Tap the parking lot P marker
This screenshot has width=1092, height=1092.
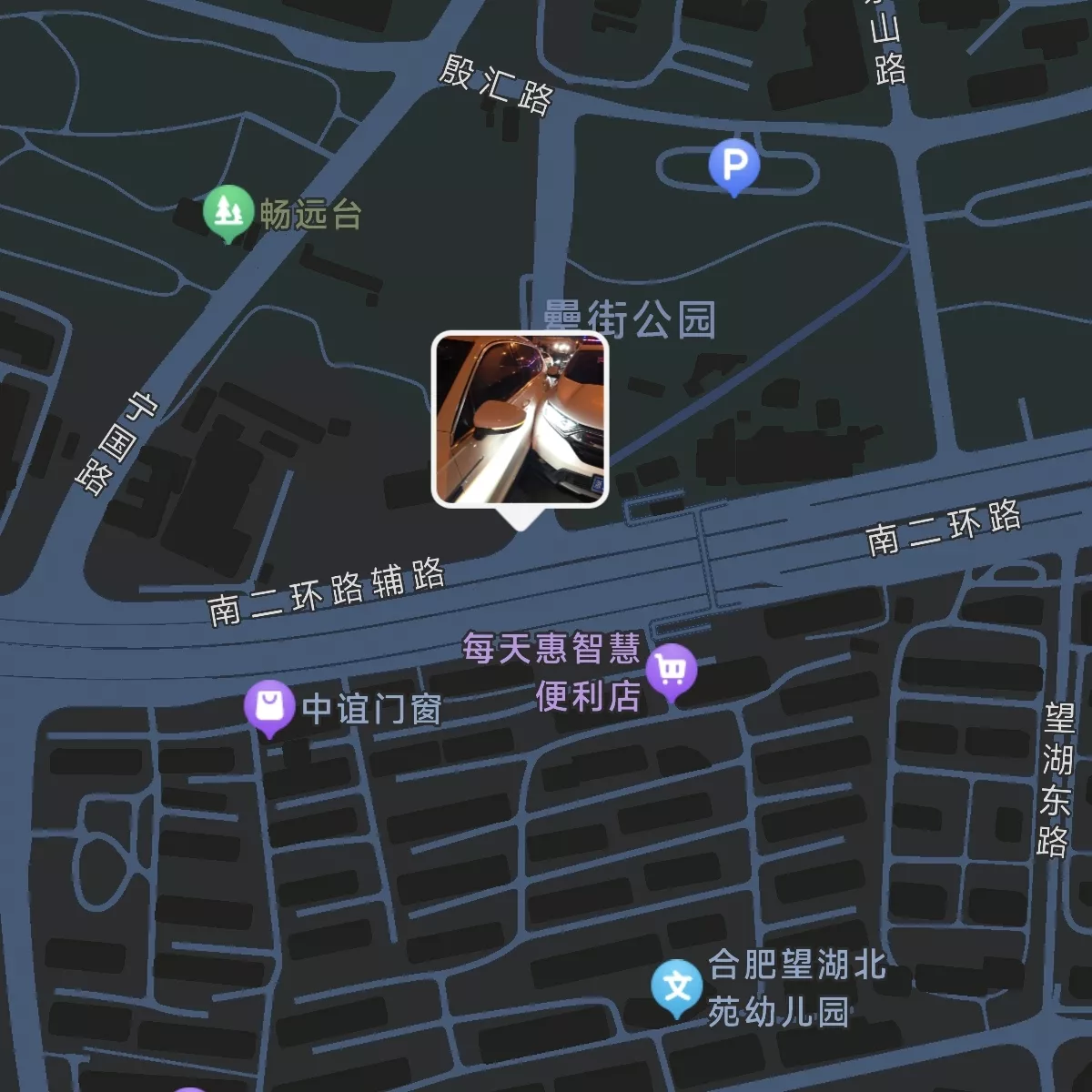tap(733, 166)
